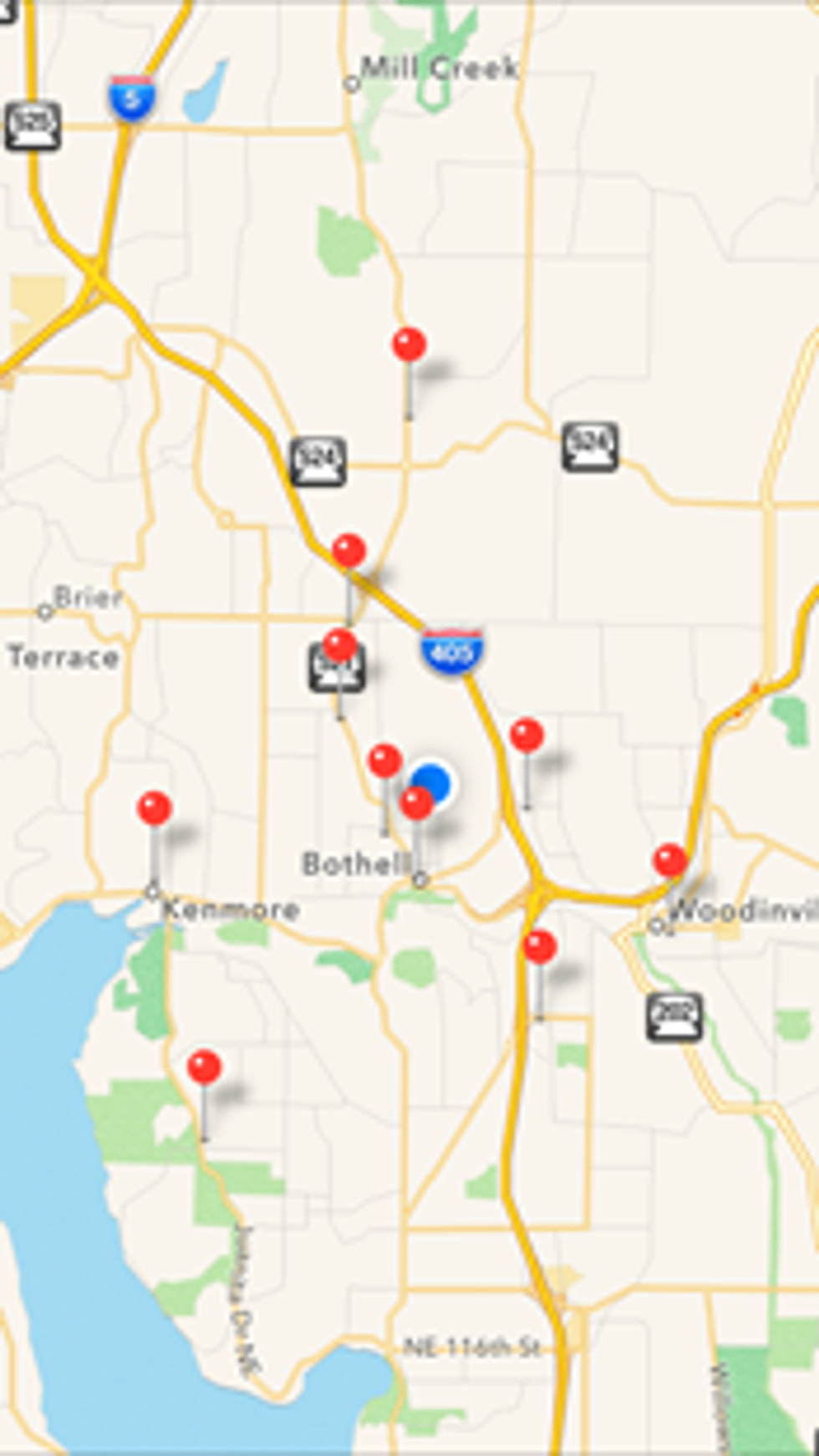Tap the pin on I-405 south of route 524

(x=349, y=552)
